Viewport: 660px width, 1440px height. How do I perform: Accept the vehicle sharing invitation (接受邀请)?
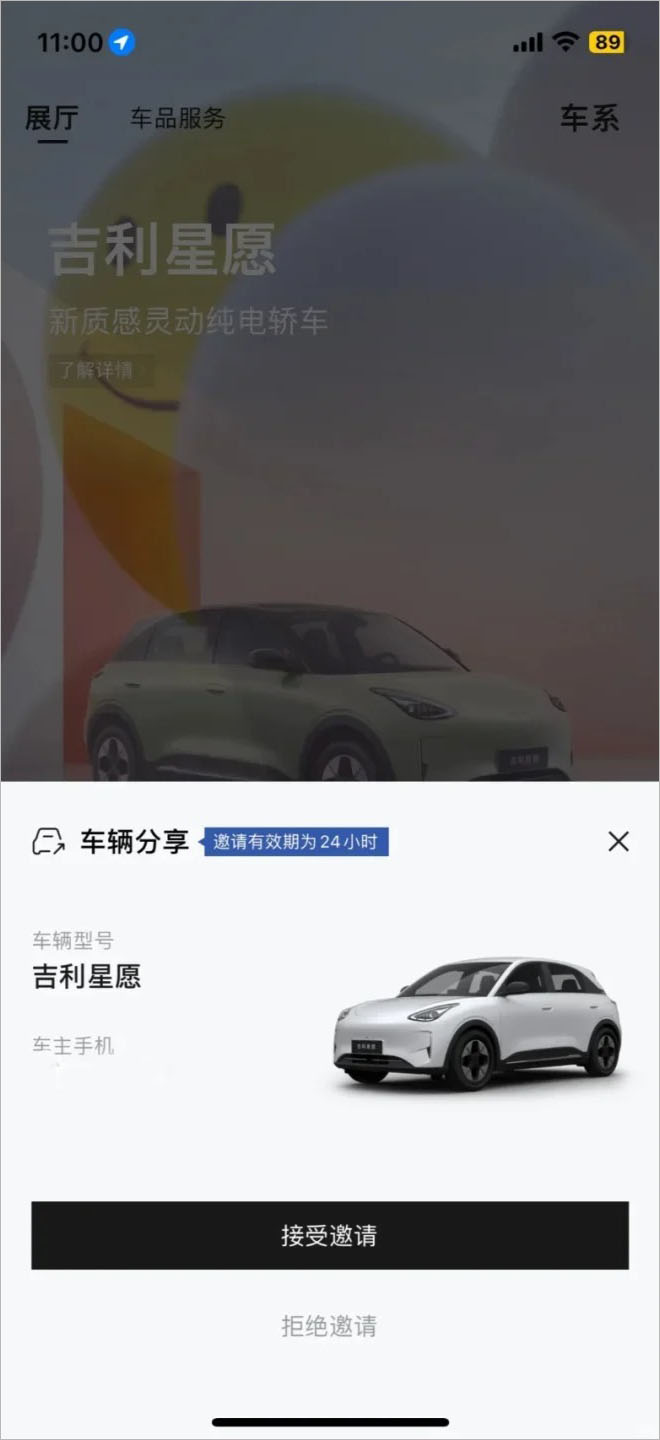[329, 1235]
